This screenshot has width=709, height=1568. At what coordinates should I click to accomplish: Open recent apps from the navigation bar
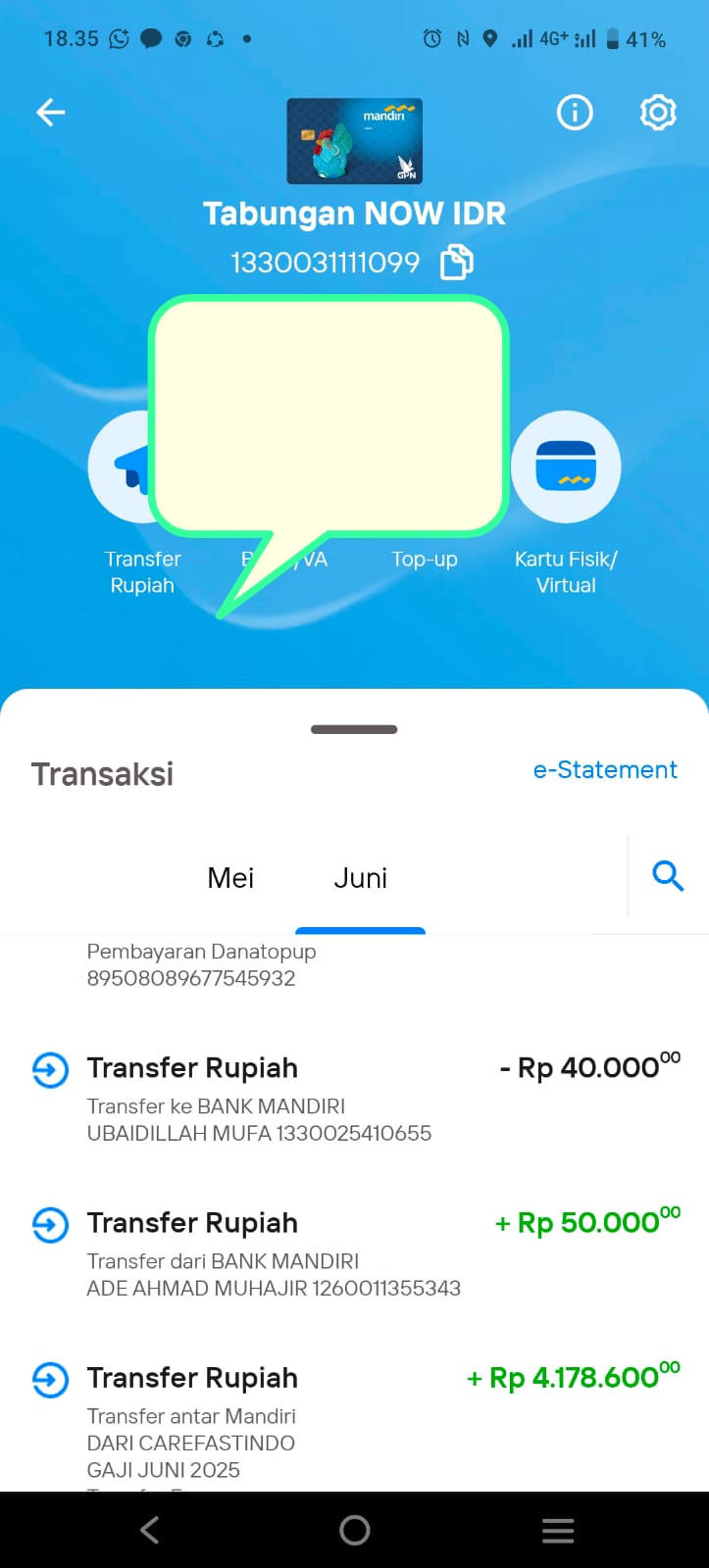[558, 1530]
